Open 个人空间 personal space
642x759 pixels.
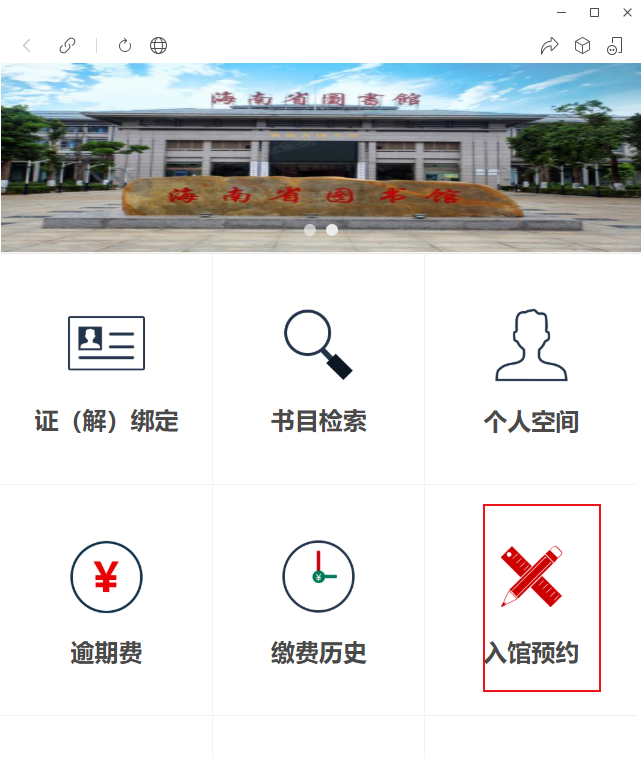[531, 370]
